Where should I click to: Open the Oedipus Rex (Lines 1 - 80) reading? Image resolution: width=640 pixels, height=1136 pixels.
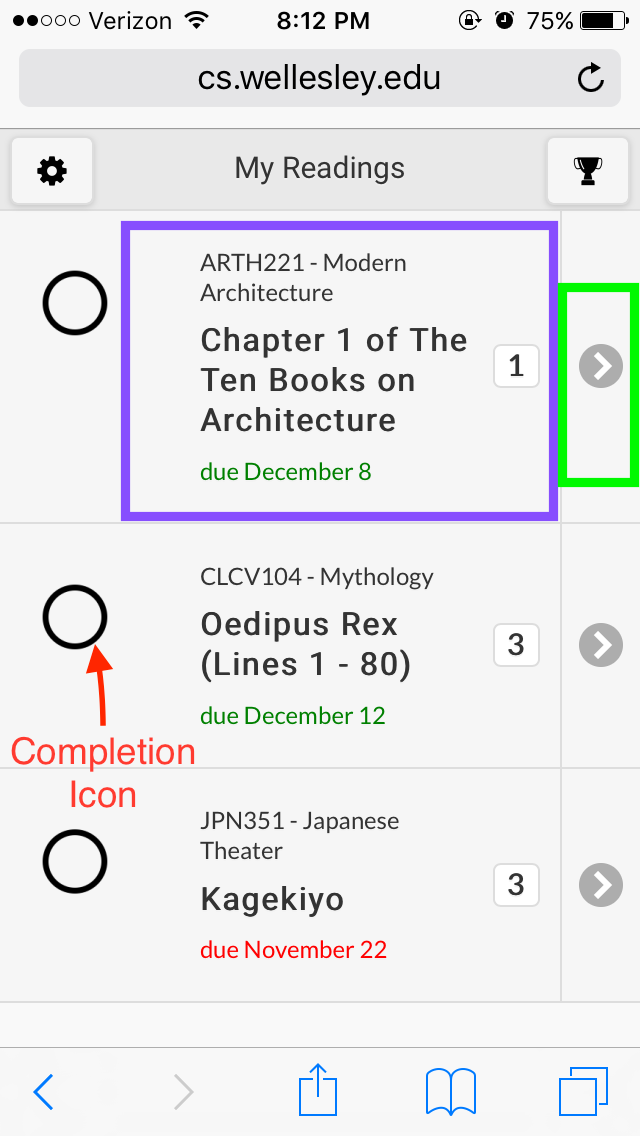pos(306,644)
